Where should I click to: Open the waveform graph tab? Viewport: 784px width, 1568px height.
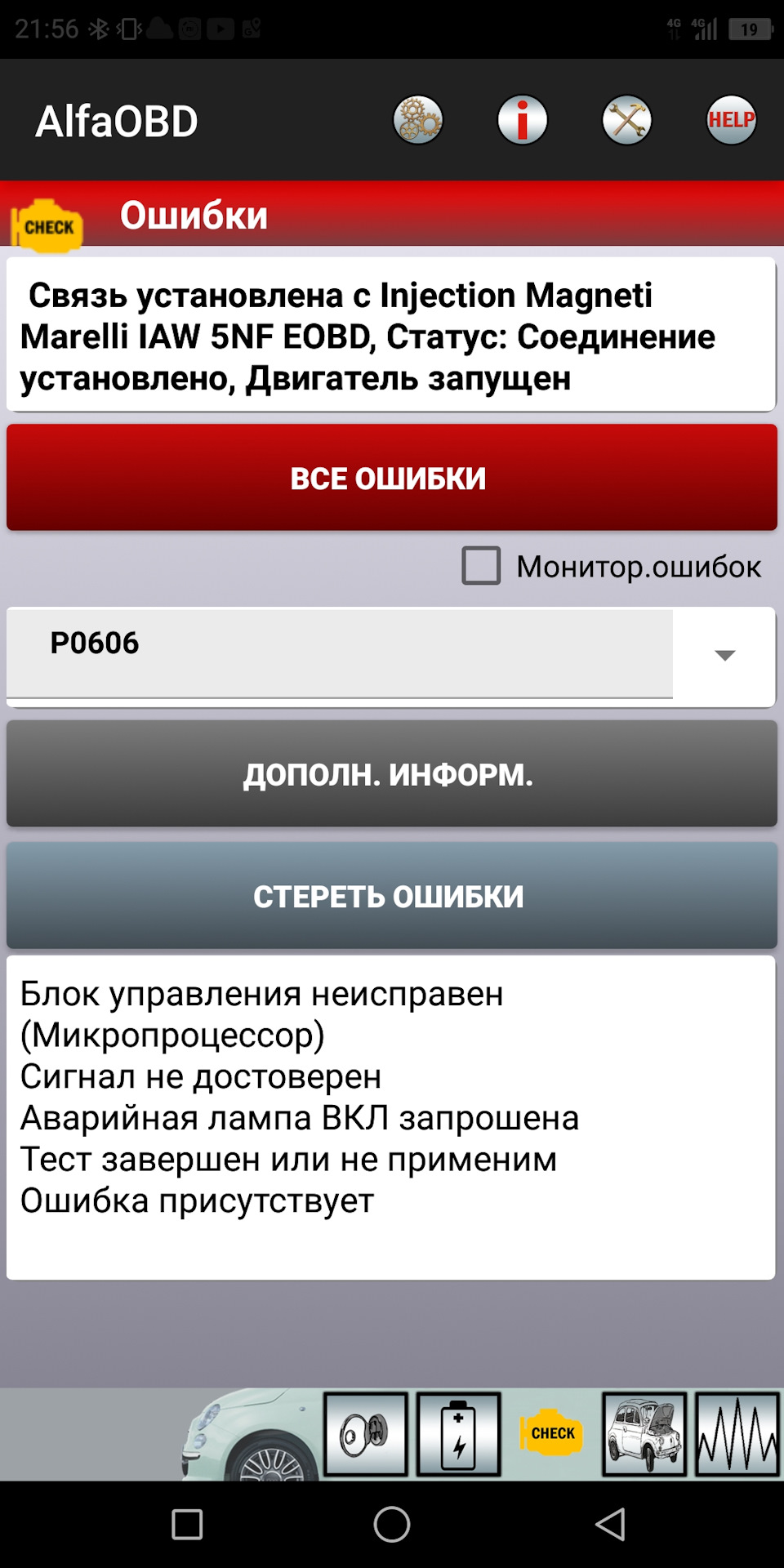[x=737, y=1434]
